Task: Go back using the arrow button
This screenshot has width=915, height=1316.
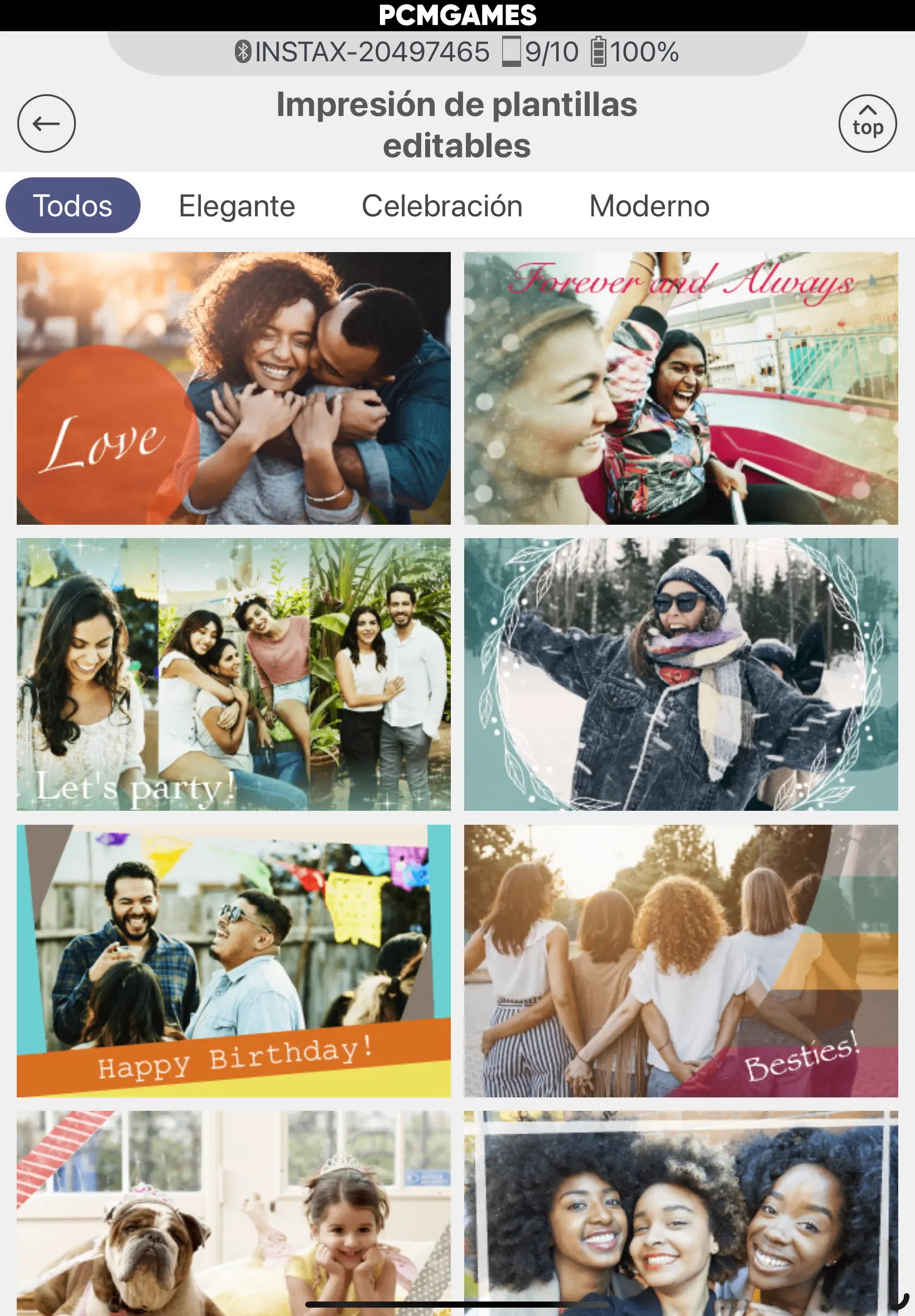Action: coord(46,123)
